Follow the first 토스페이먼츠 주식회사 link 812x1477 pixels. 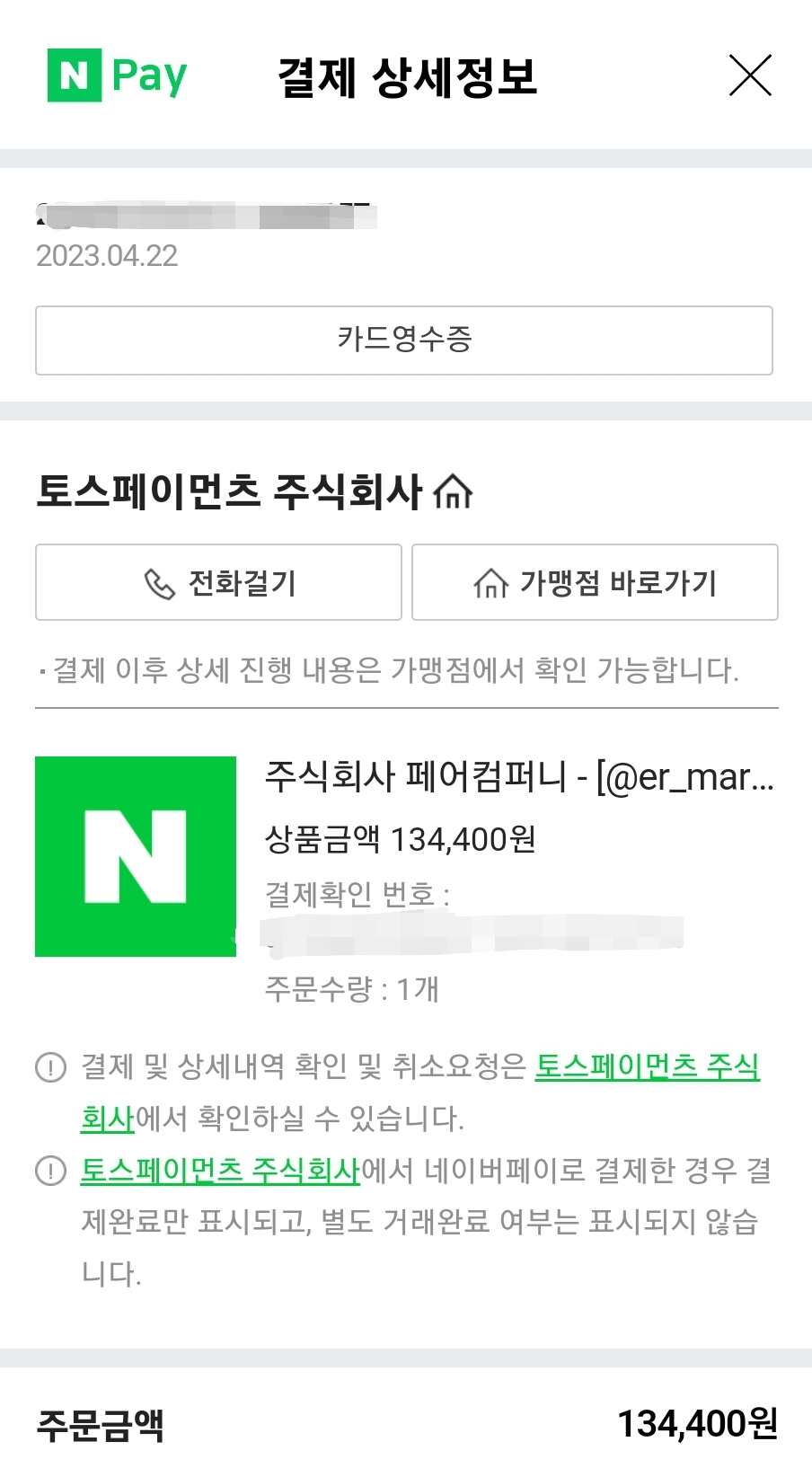click(649, 1067)
